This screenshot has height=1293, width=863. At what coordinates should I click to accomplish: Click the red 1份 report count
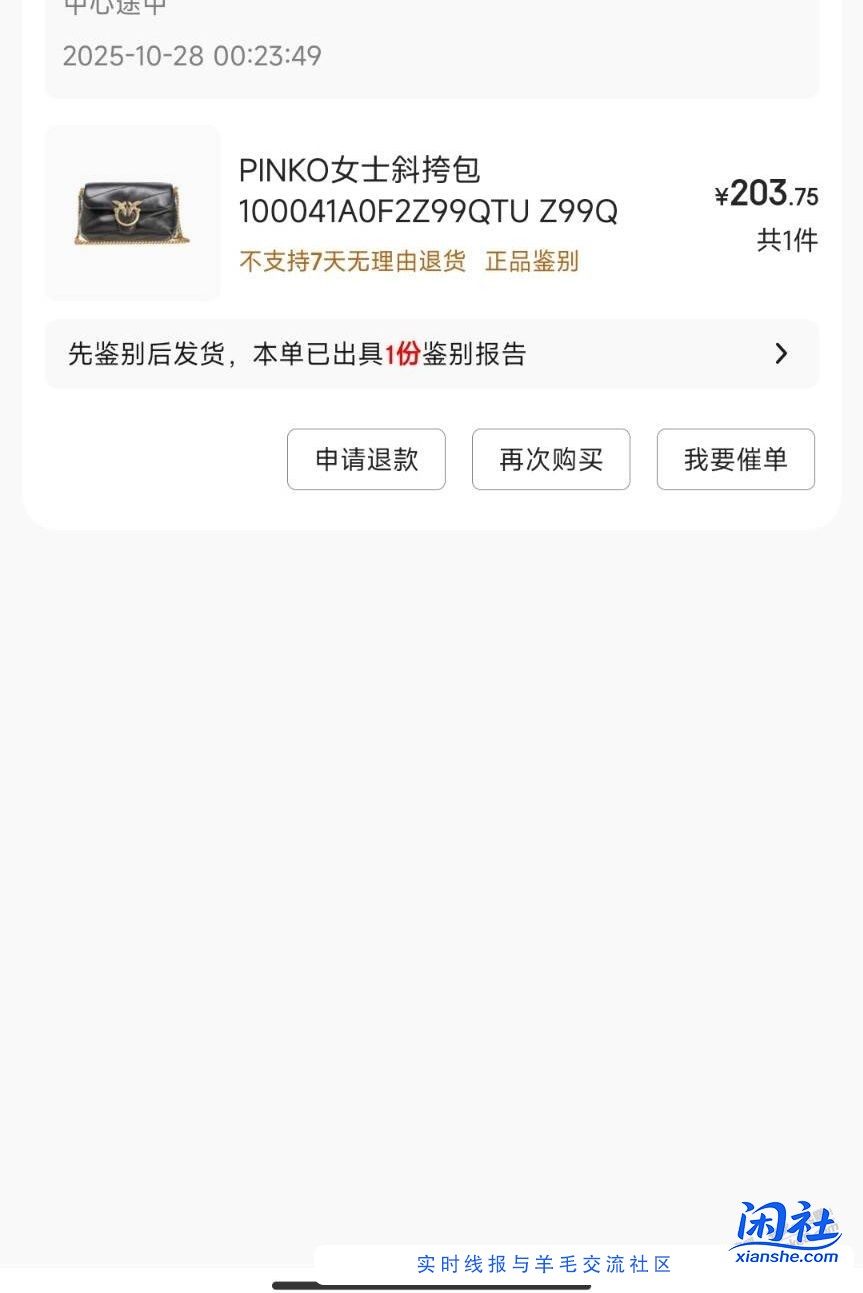[x=402, y=353]
